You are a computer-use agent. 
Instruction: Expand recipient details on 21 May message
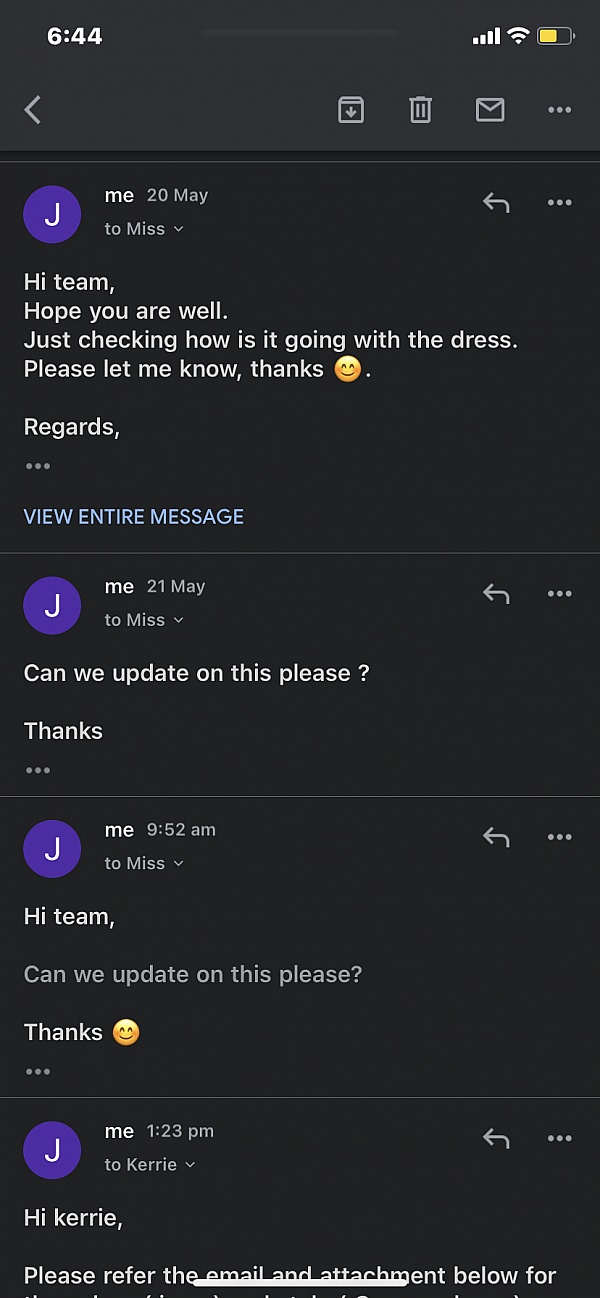145,620
